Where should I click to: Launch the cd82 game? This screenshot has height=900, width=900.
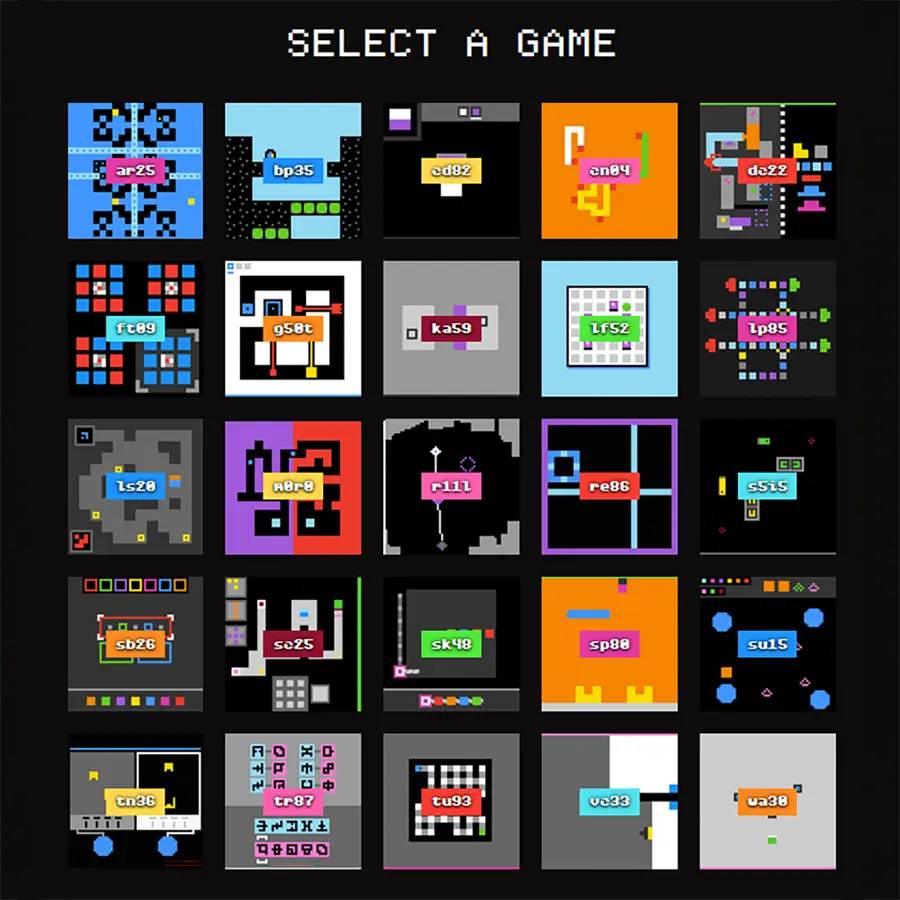[x=451, y=170]
